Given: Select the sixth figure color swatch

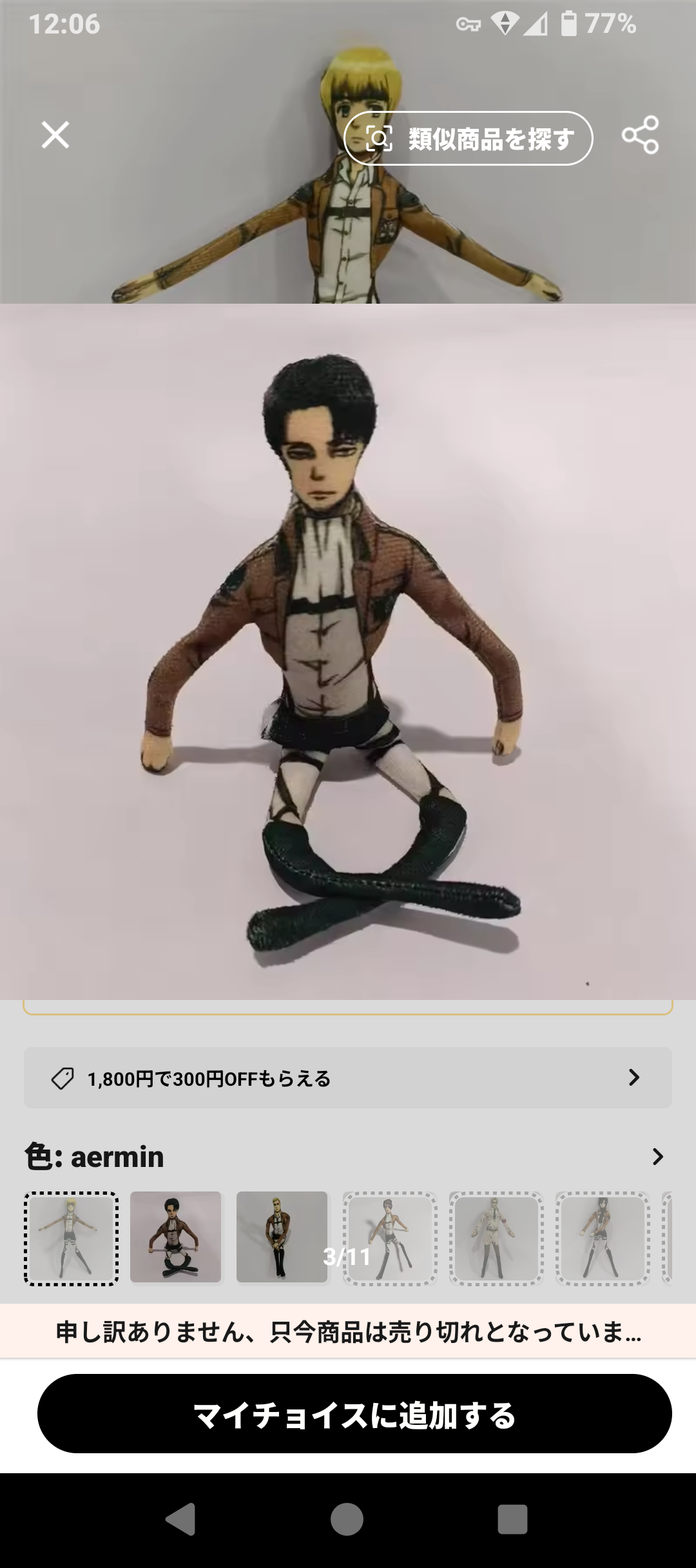Looking at the screenshot, I should pyautogui.click(x=603, y=1239).
